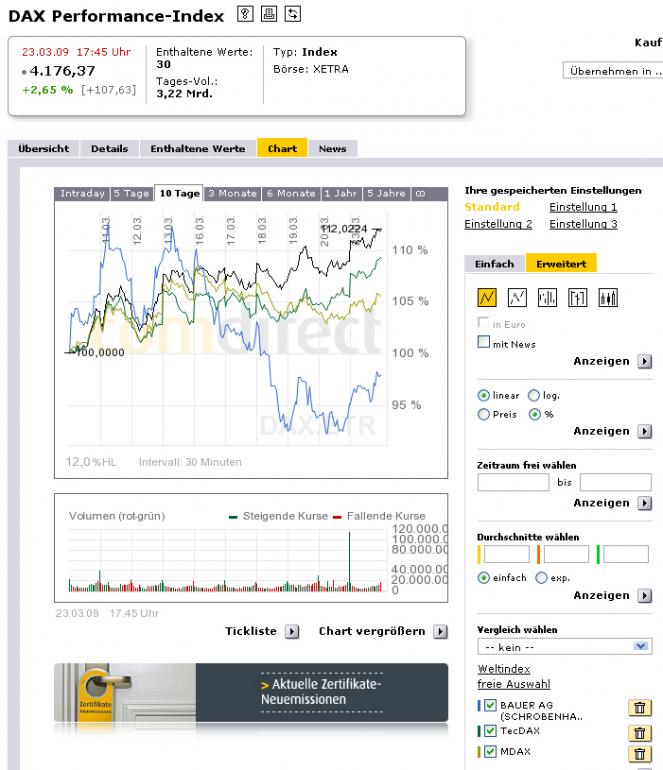Open the Enthaltene Werte tab

coord(197,149)
